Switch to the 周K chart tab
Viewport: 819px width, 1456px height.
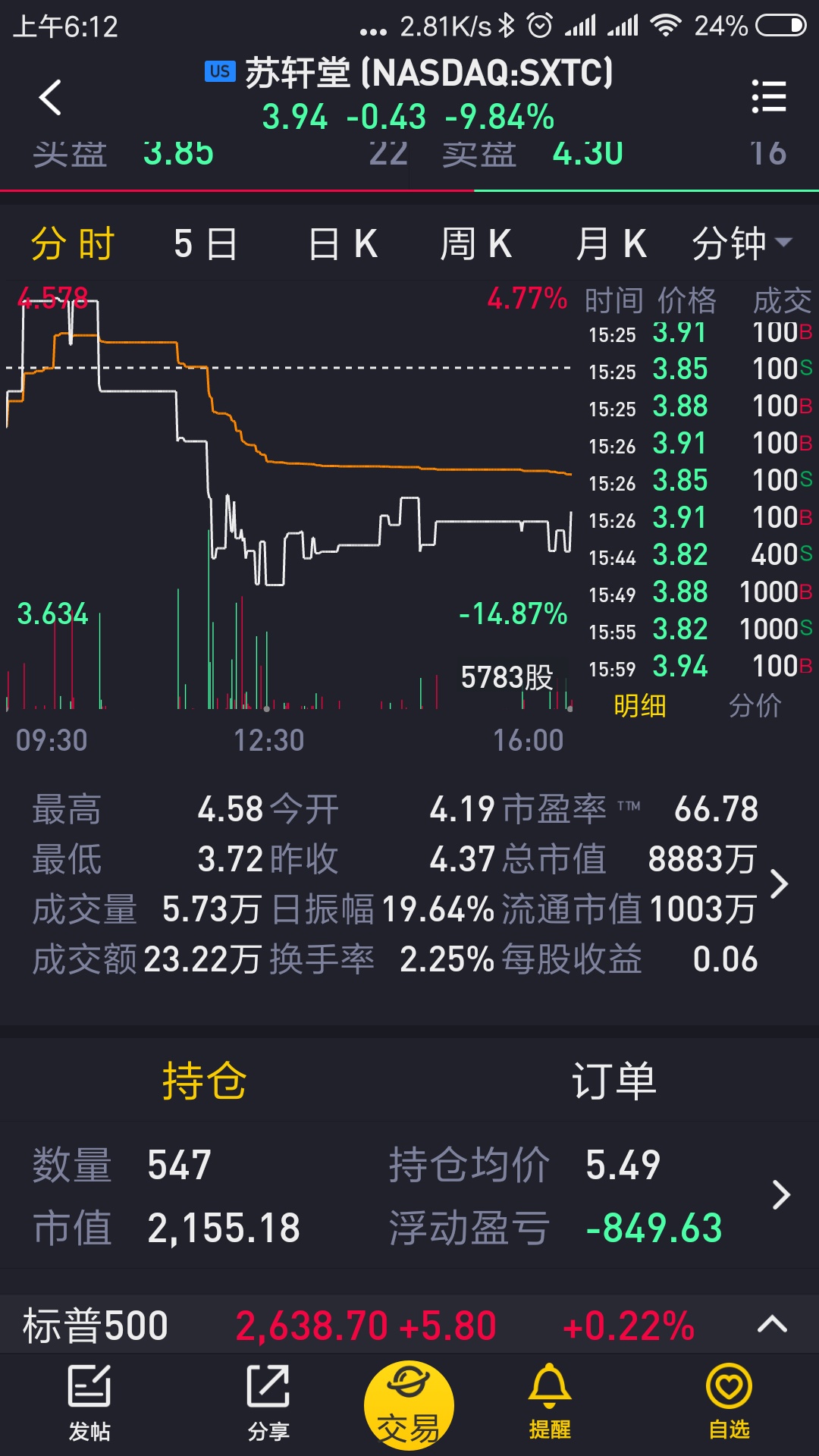476,244
